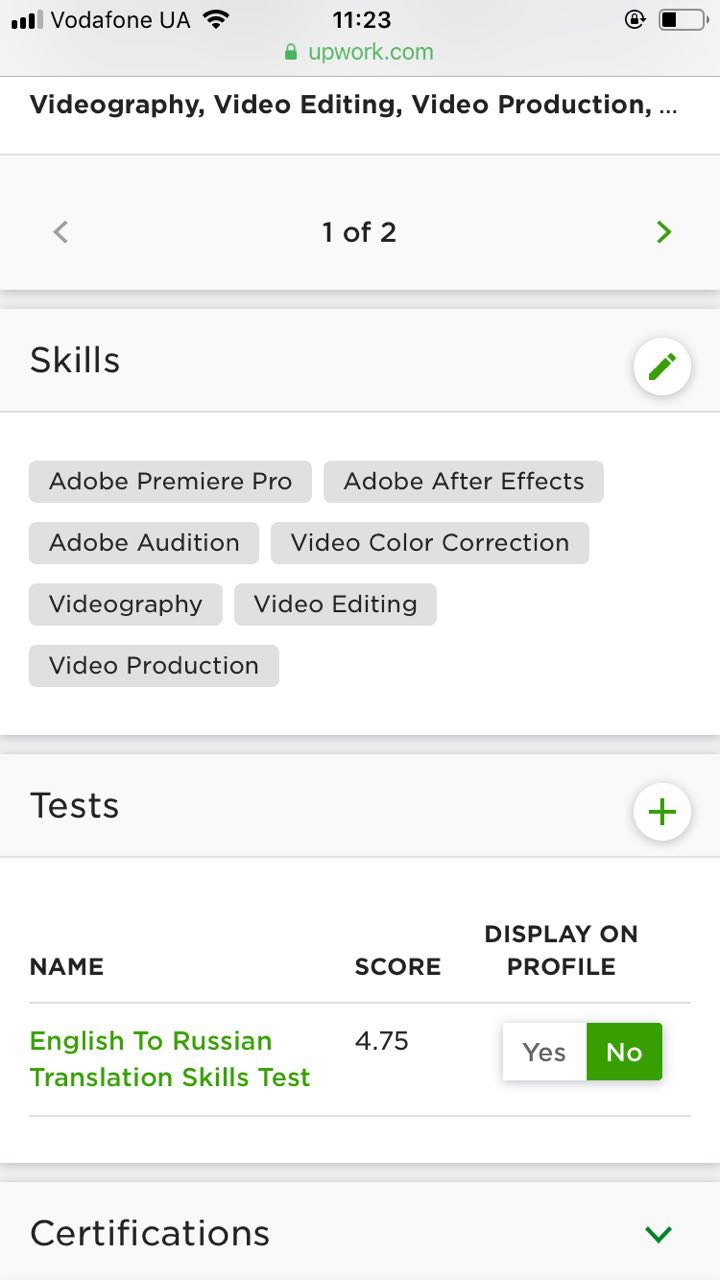This screenshot has height=1280, width=720.
Task: Expand the Certifications section
Action: tap(658, 1234)
